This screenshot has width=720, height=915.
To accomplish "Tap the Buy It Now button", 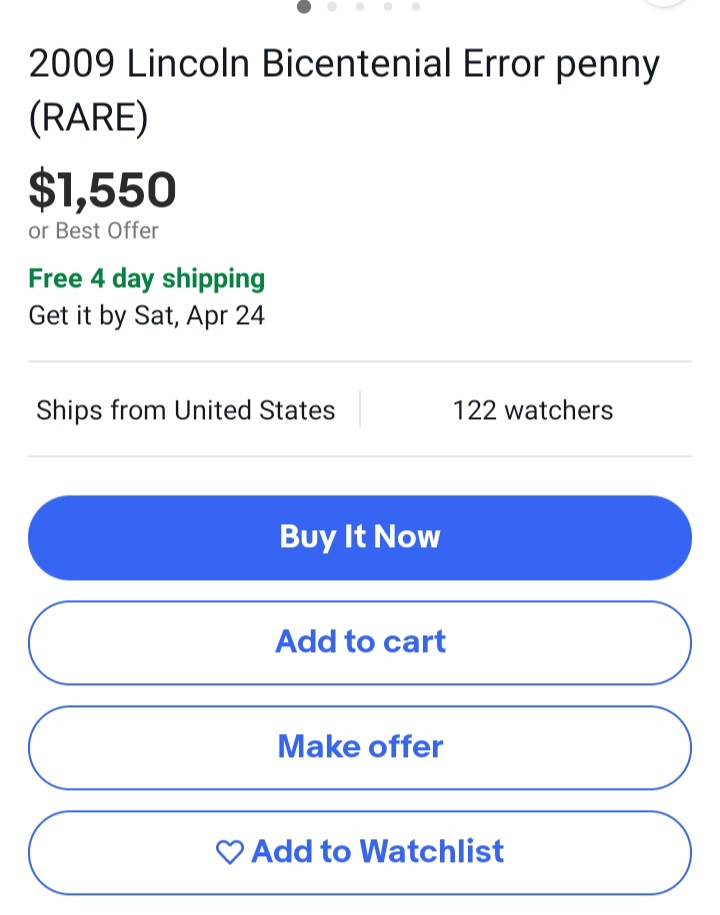I will click(x=360, y=537).
